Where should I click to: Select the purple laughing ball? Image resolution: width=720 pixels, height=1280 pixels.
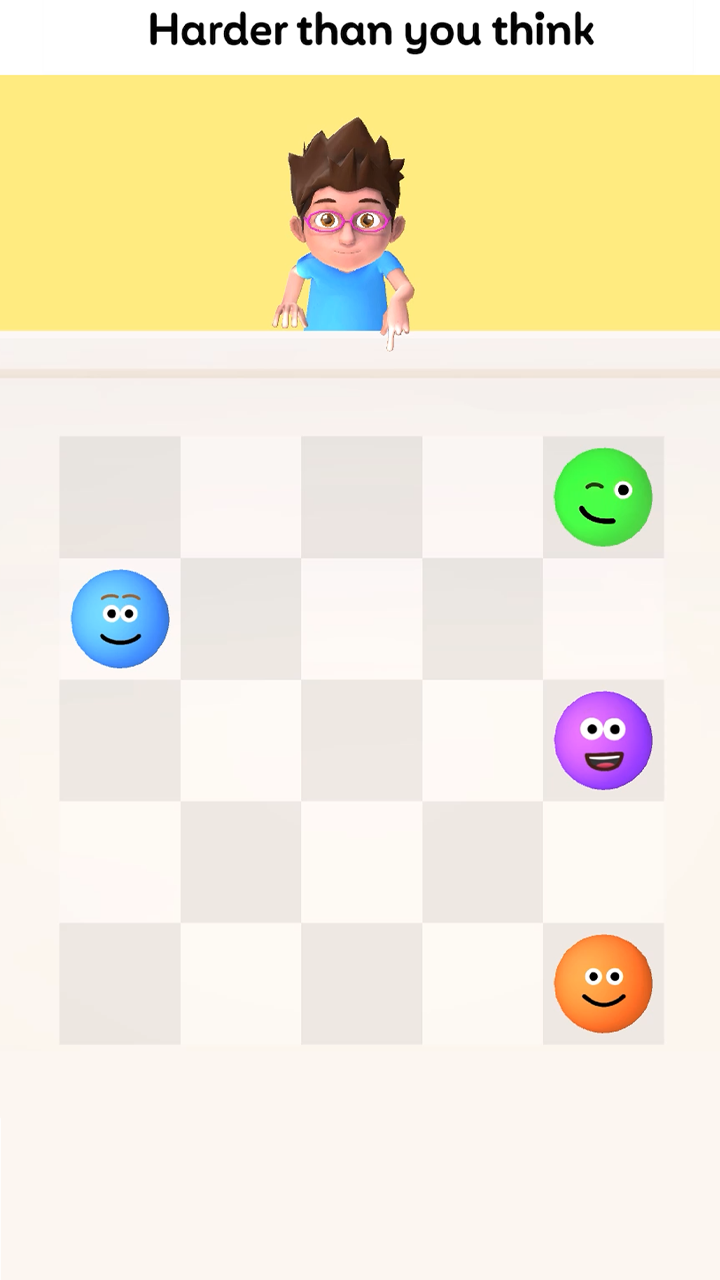pyautogui.click(x=603, y=740)
